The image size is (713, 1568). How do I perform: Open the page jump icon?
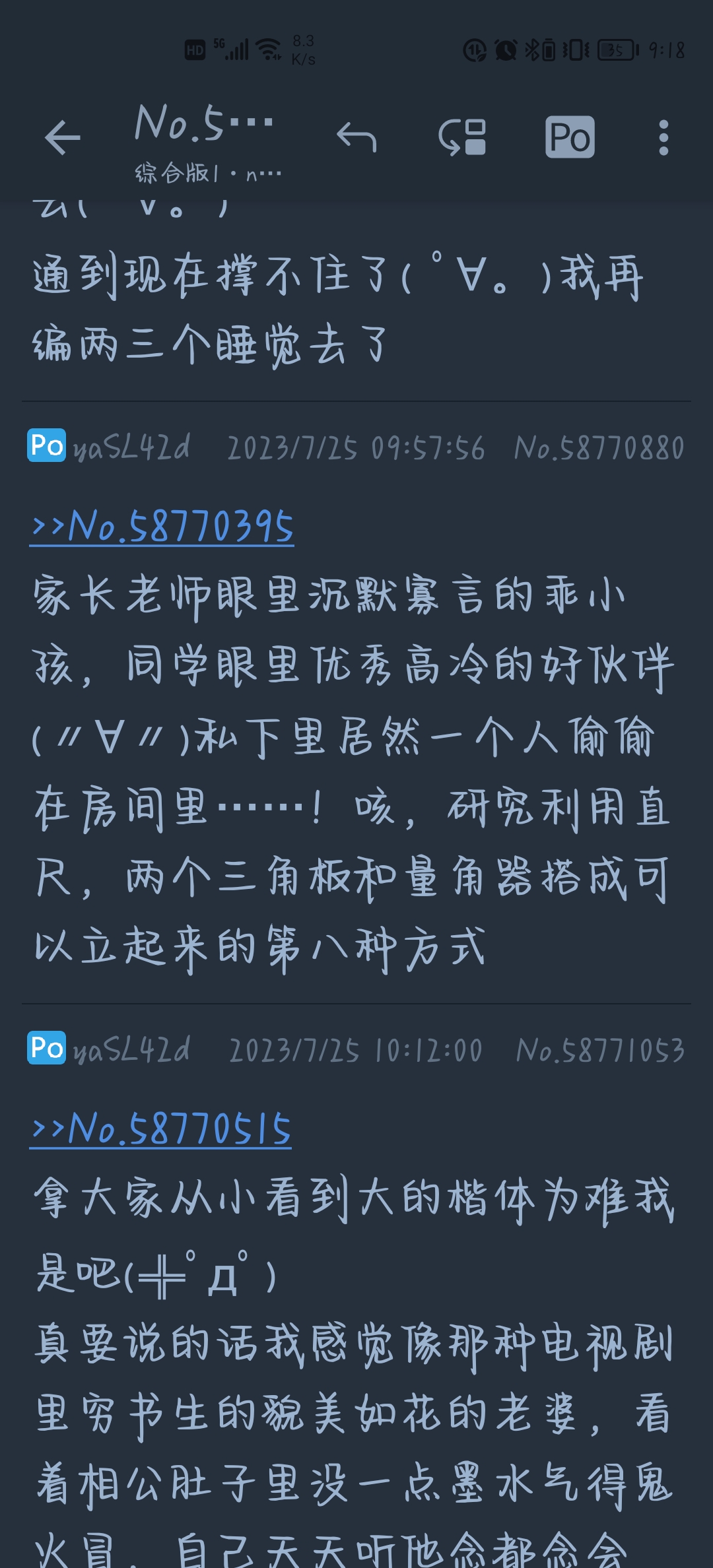point(462,138)
